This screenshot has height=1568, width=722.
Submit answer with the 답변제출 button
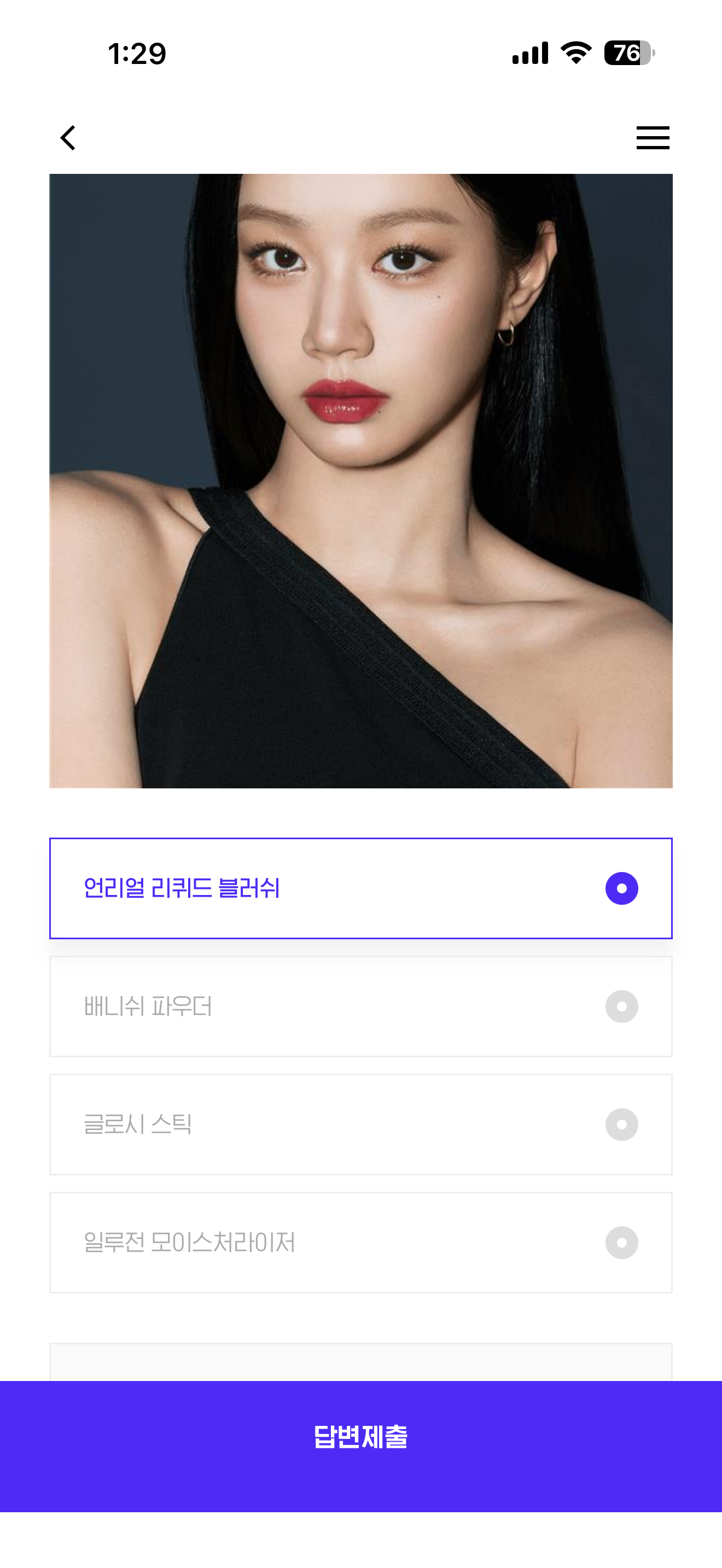click(x=361, y=1446)
